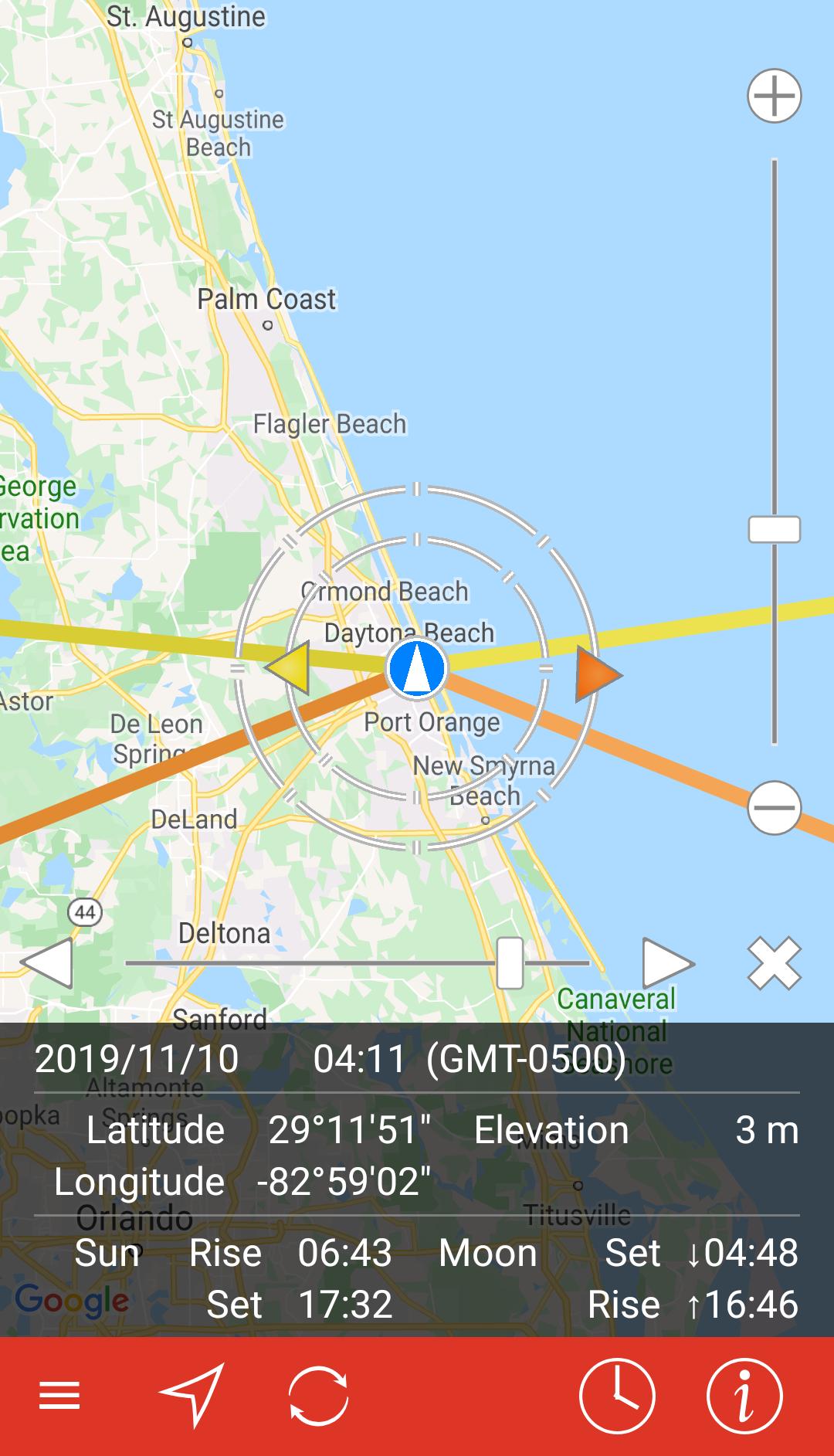Viewport: 834px width, 1456px height.
Task: Close the time slider panel
Action: [x=774, y=963]
